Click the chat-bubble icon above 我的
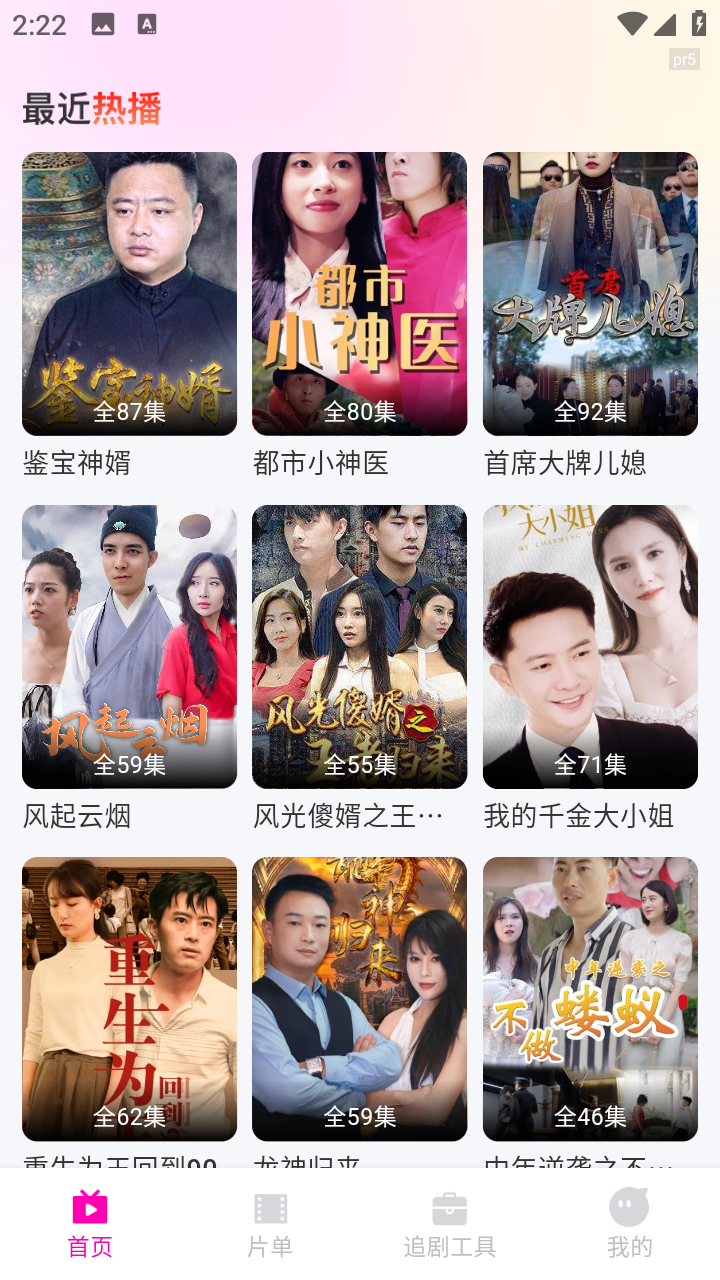This screenshot has width=720, height=1280. [629, 1207]
